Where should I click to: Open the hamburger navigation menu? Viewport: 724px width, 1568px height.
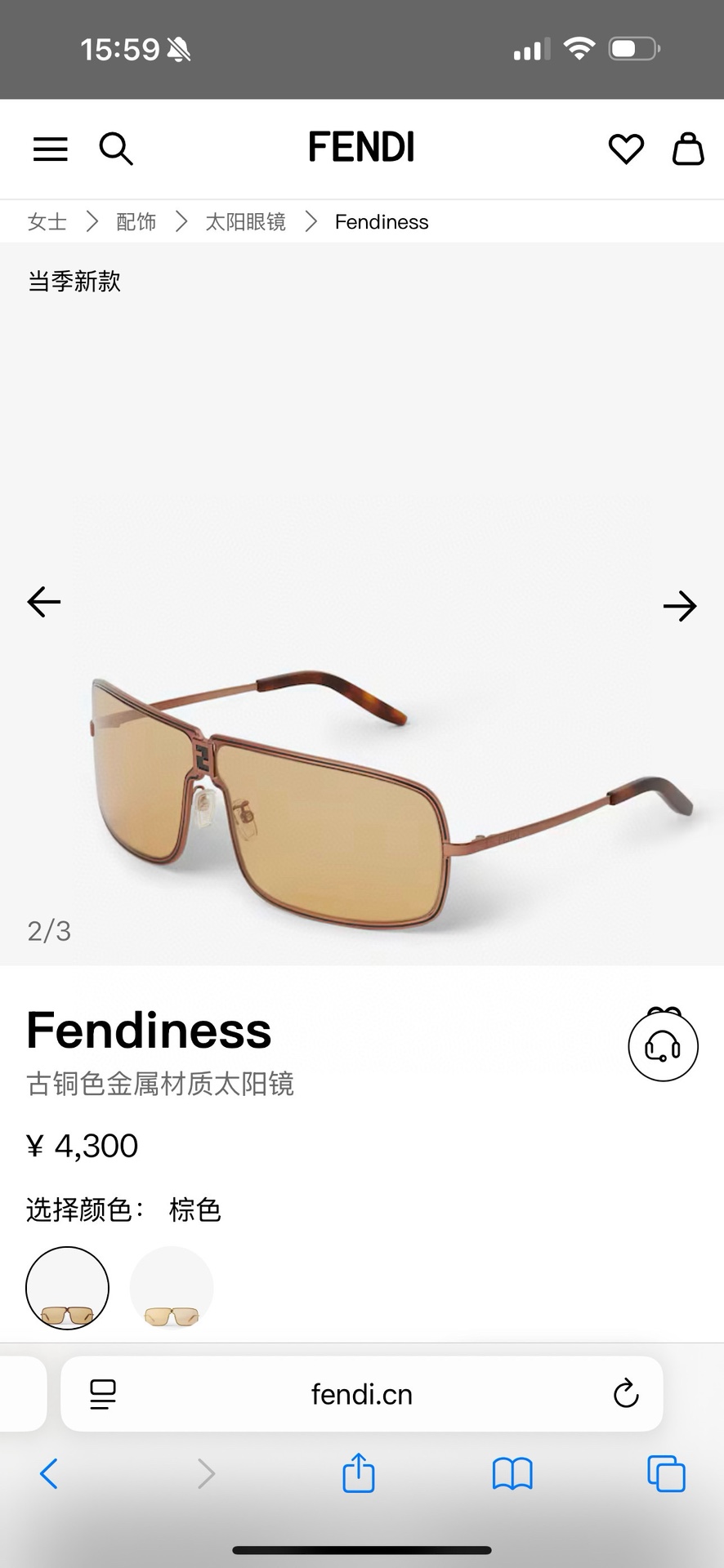[x=50, y=149]
